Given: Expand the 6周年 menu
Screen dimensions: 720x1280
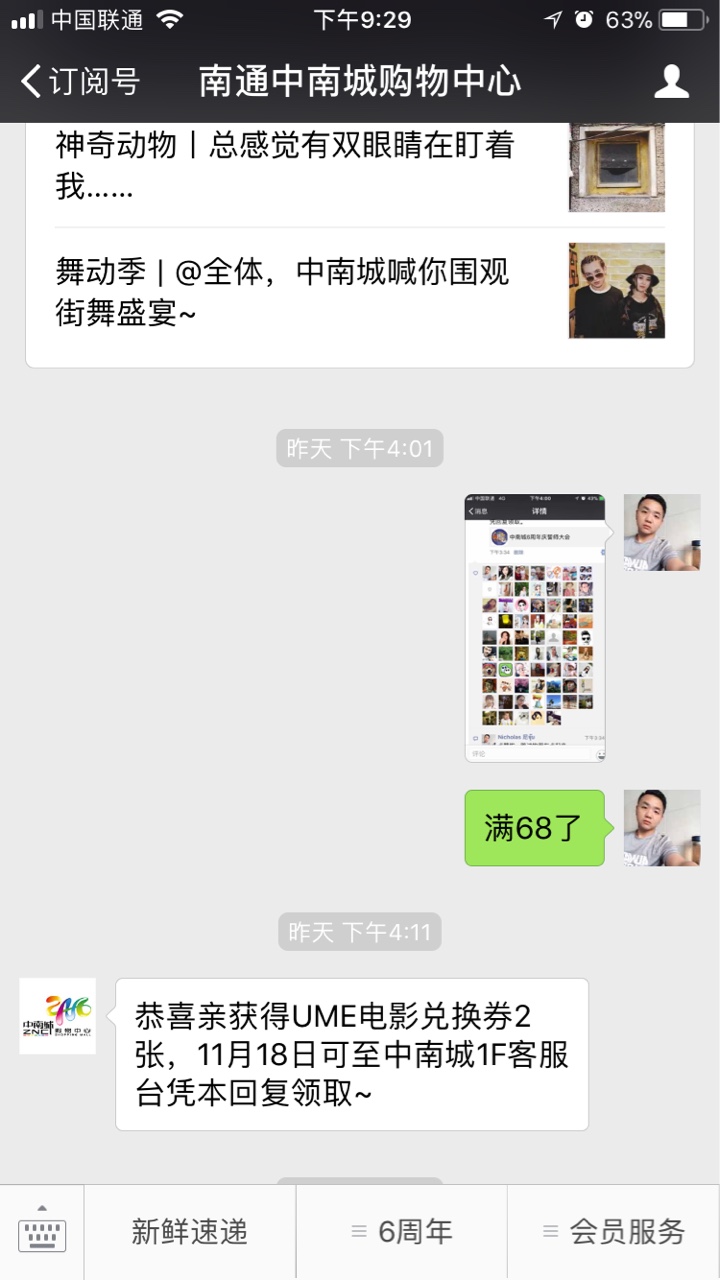Looking at the screenshot, I should (402, 1232).
